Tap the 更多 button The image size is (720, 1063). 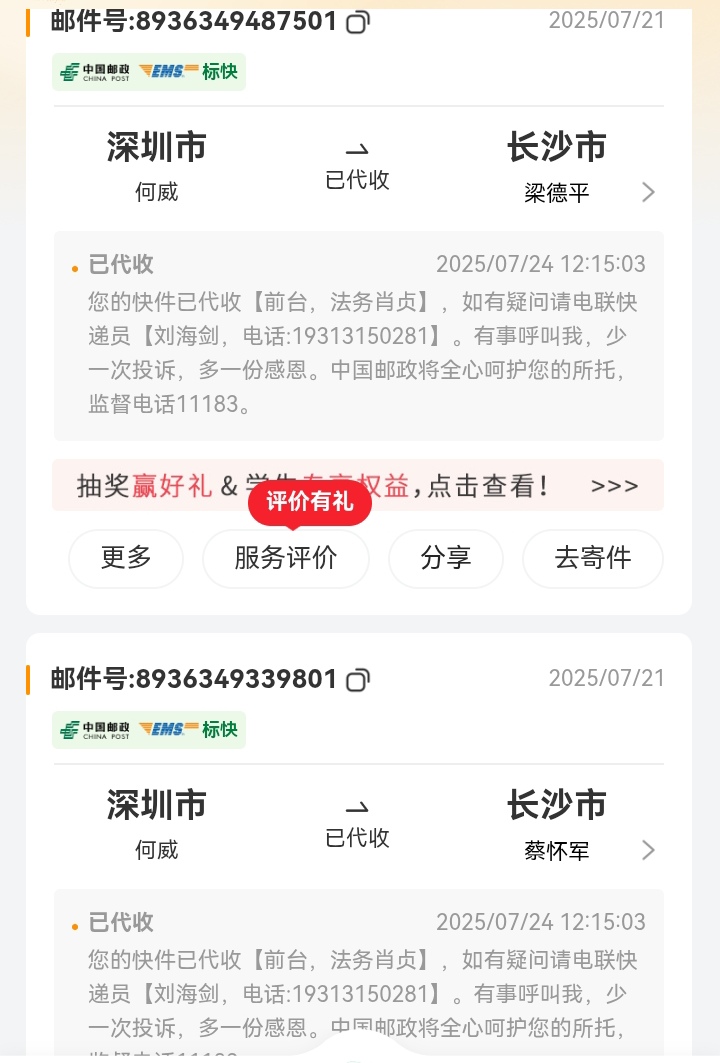[x=126, y=558]
